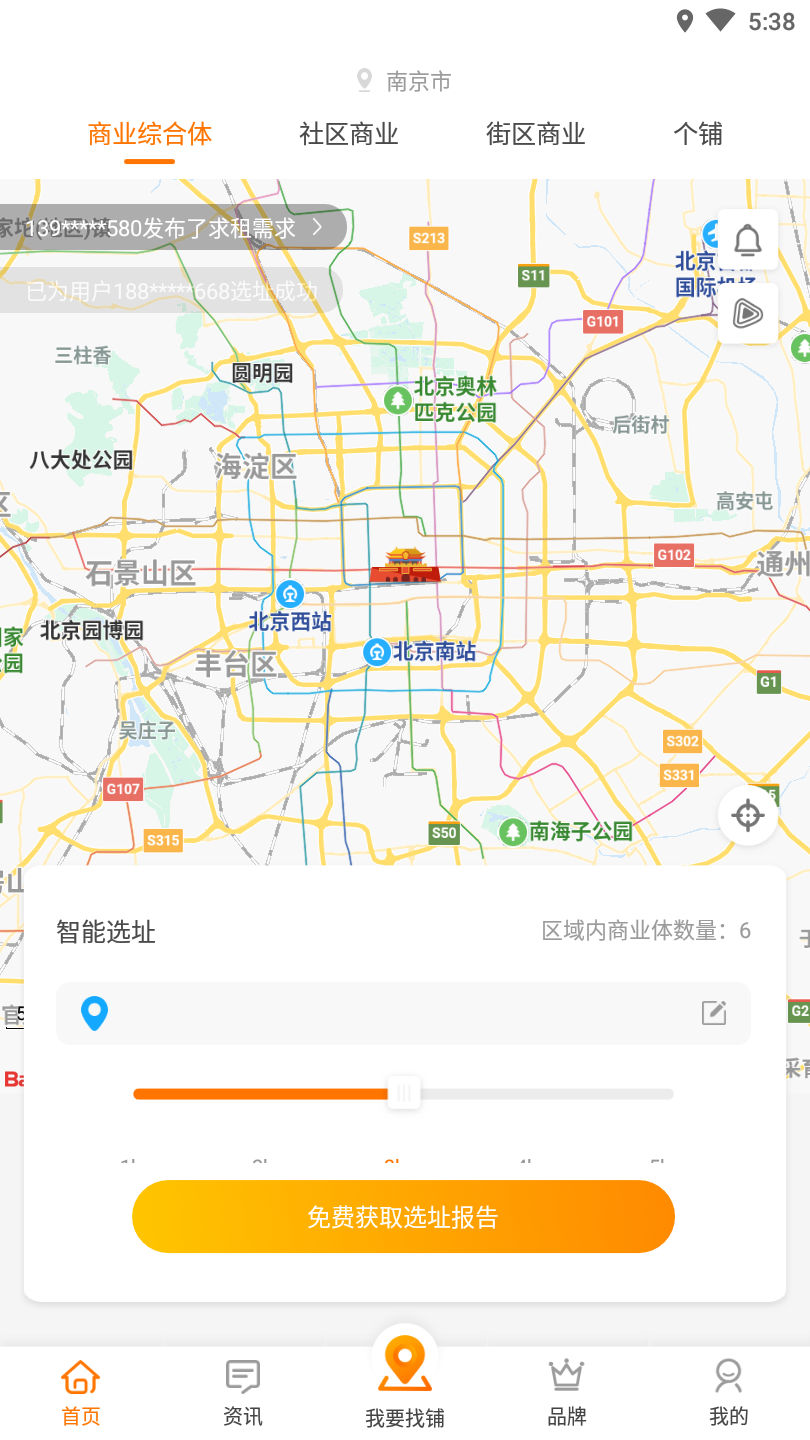The width and height of the screenshot is (810, 1440).
Task: Tap the 我要找铺 shop-finder icon
Action: click(x=404, y=1375)
